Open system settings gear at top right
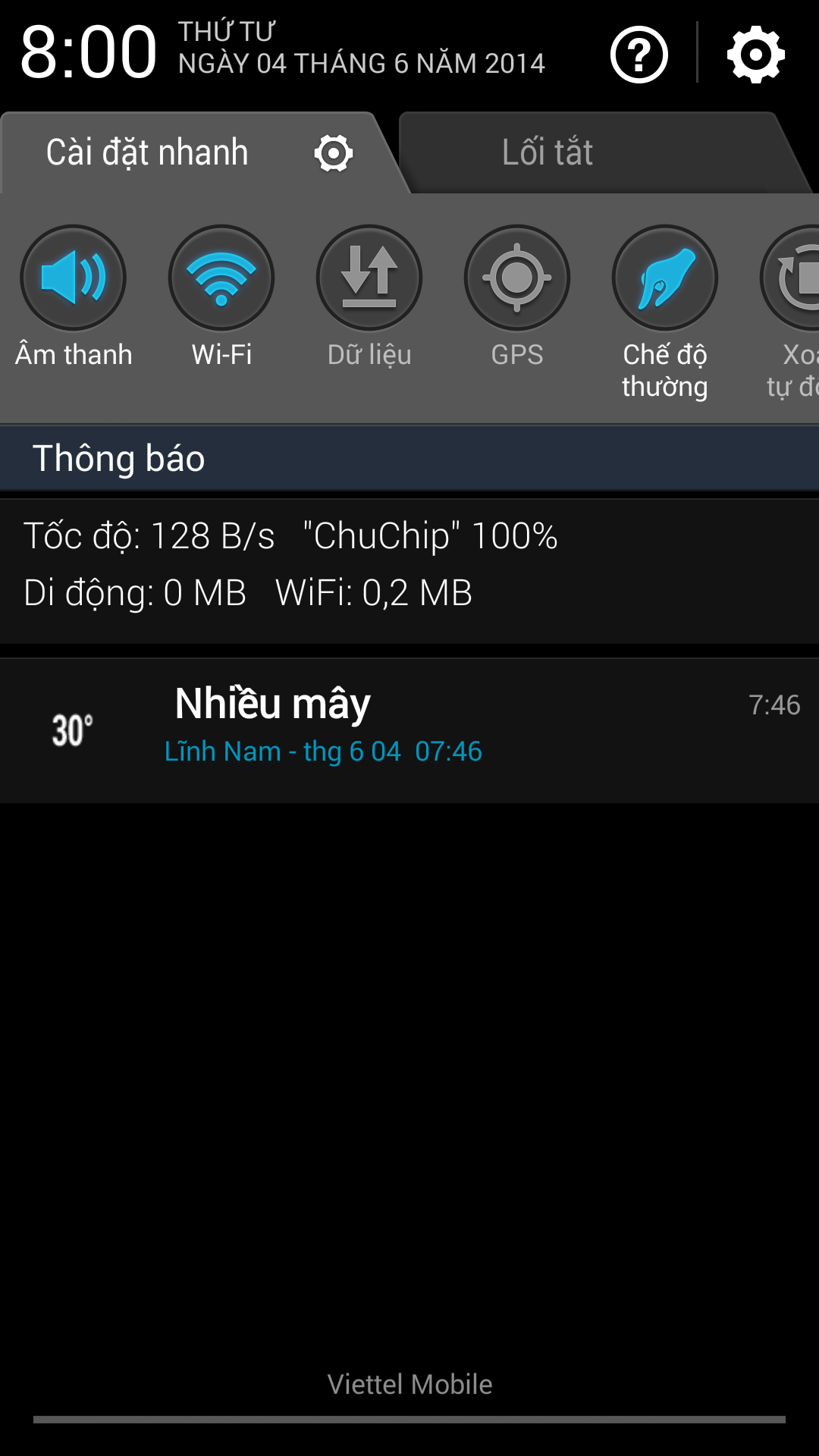Viewport: 819px width, 1456px height. pyautogui.click(x=755, y=54)
